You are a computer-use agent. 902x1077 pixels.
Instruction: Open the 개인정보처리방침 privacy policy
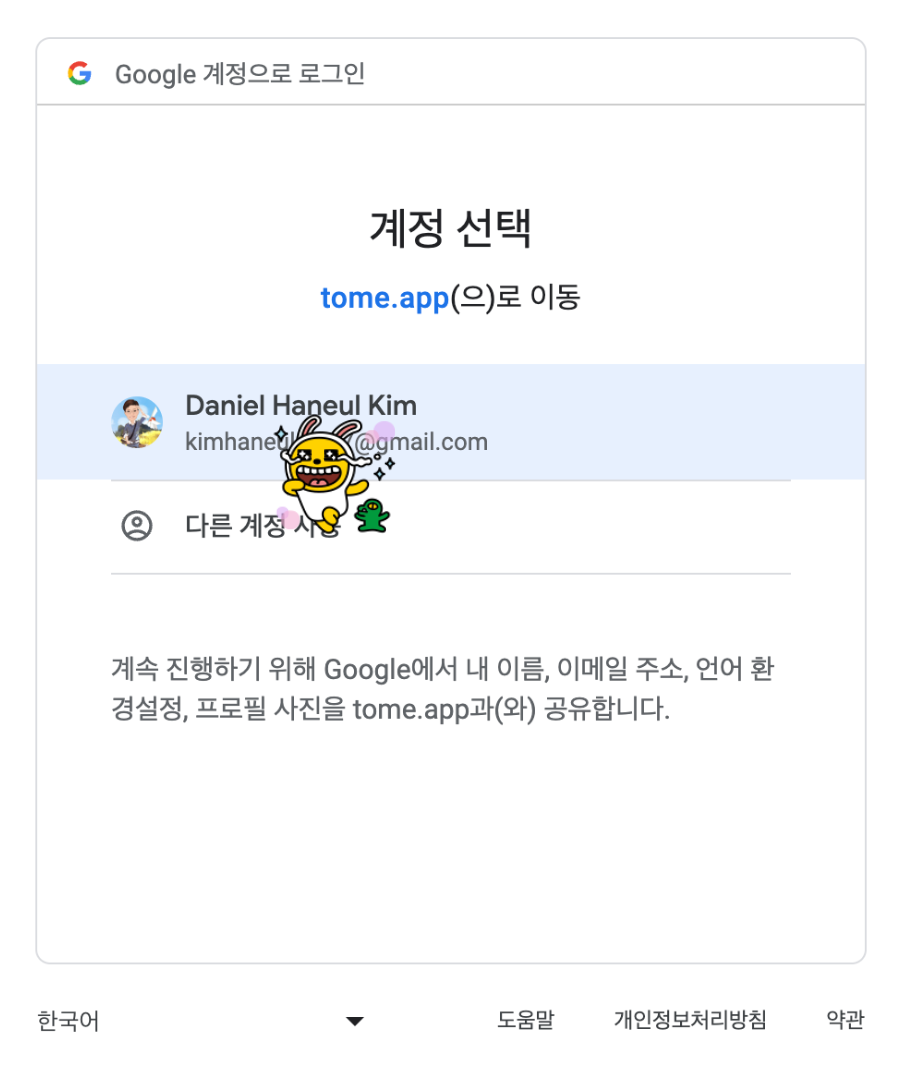(x=689, y=1019)
